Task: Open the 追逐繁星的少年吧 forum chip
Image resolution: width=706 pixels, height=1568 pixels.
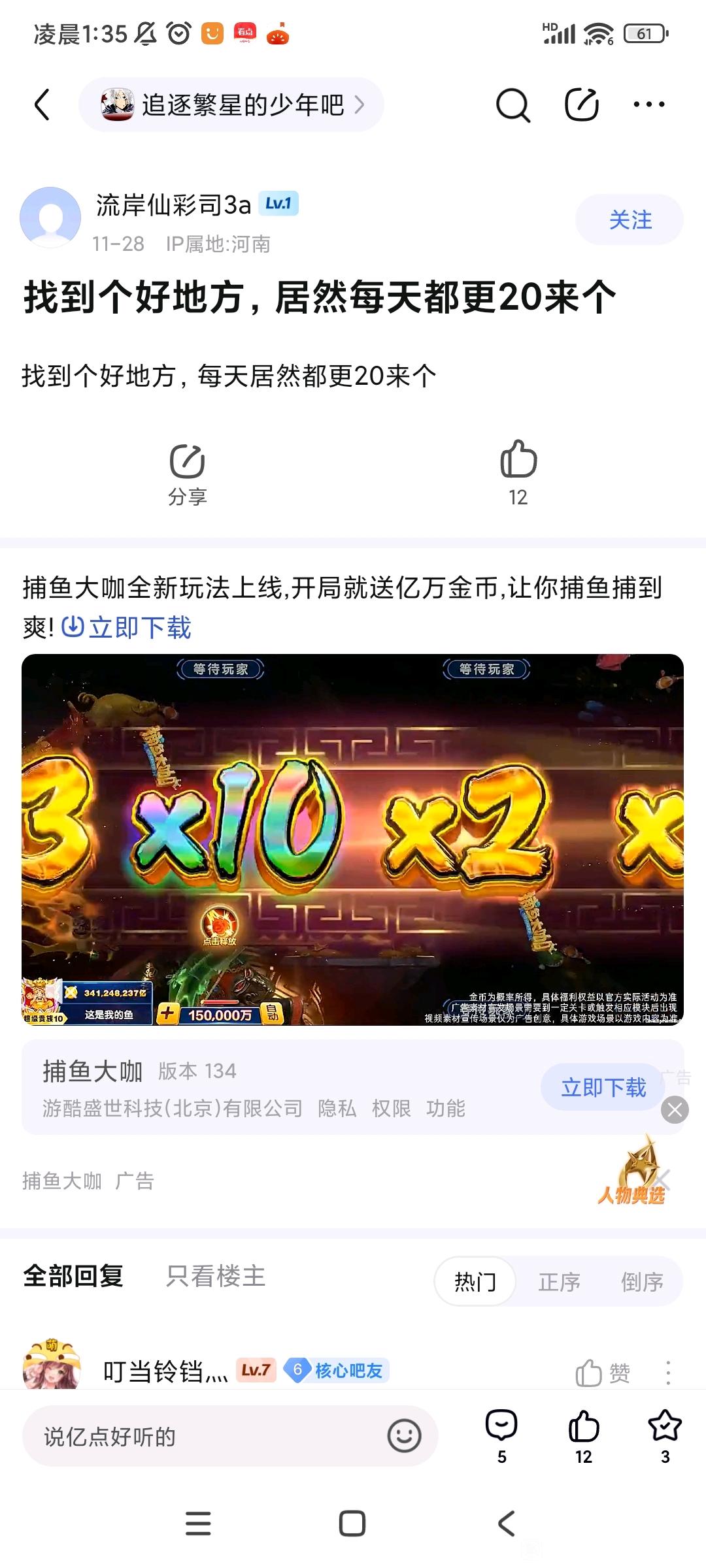Action: pyautogui.click(x=231, y=105)
